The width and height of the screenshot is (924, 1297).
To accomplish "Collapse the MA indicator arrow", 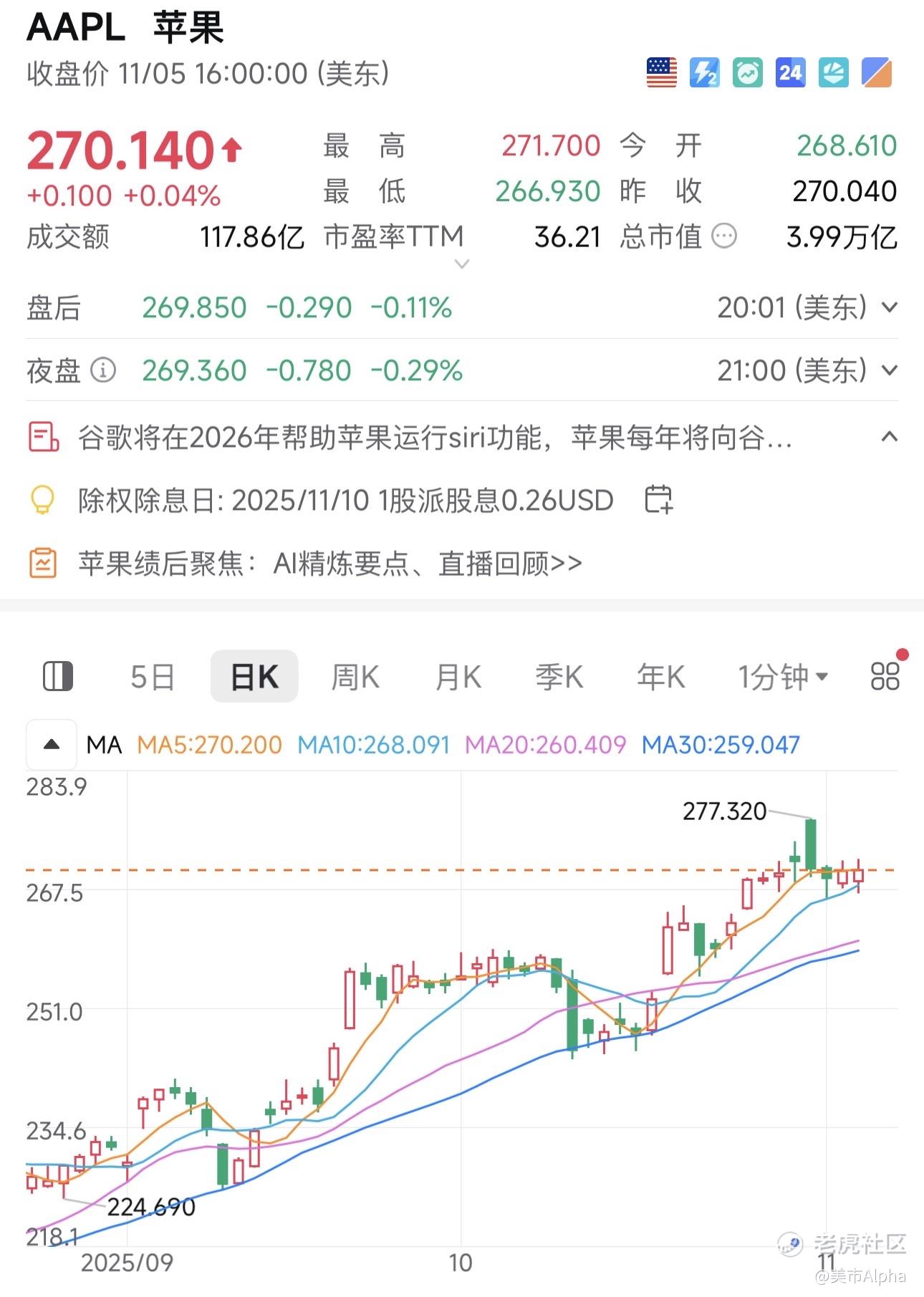I will [52, 745].
